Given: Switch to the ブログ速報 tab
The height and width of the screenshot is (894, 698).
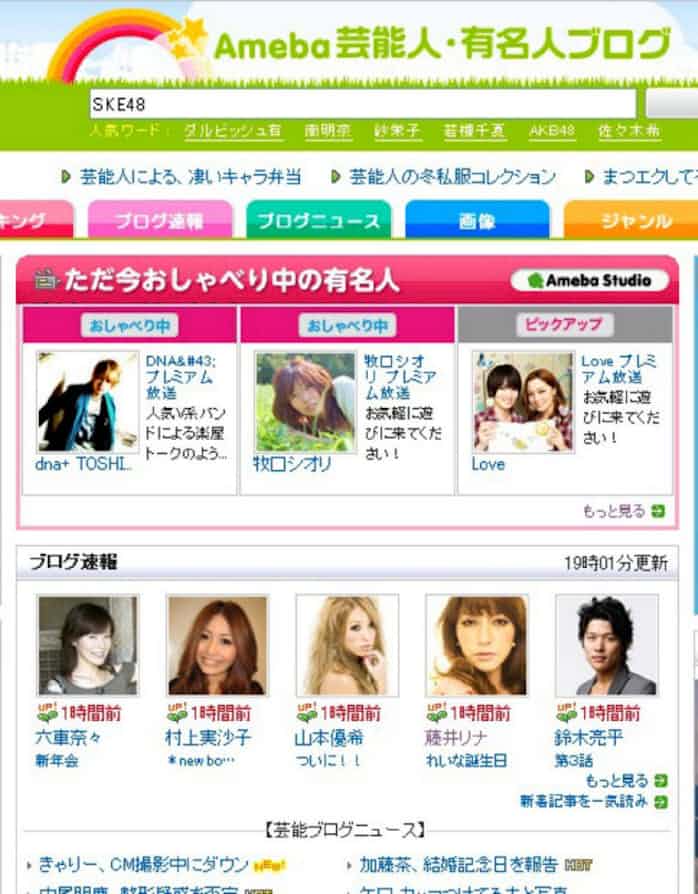Looking at the screenshot, I should coord(159,221).
